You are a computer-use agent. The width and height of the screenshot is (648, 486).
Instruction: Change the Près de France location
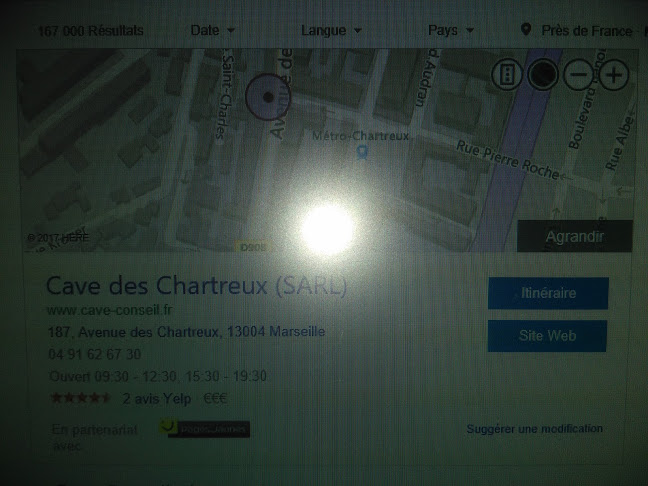[577, 30]
